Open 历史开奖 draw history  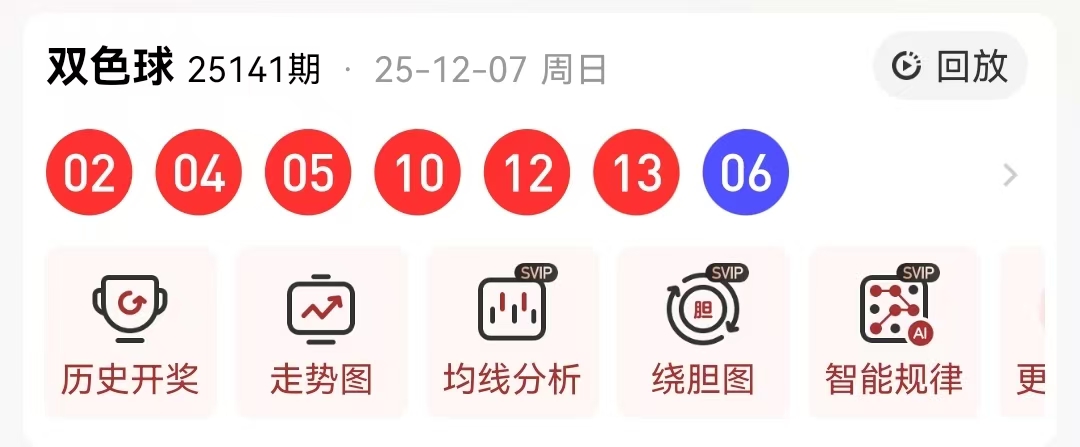(130, 332)
